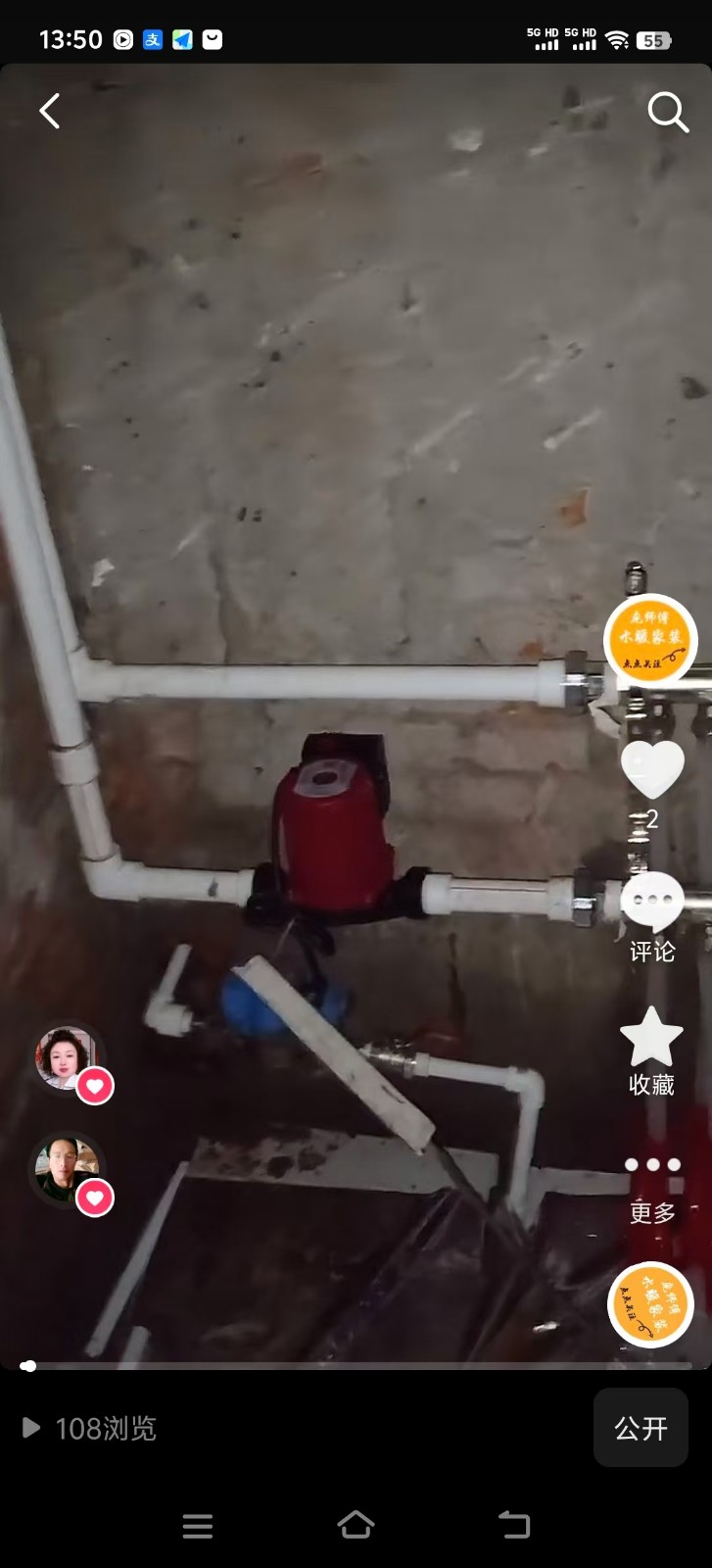Screen dimensions: 712x1568
Task: Open the system recent apps menu
Action: pos(198,1525)
